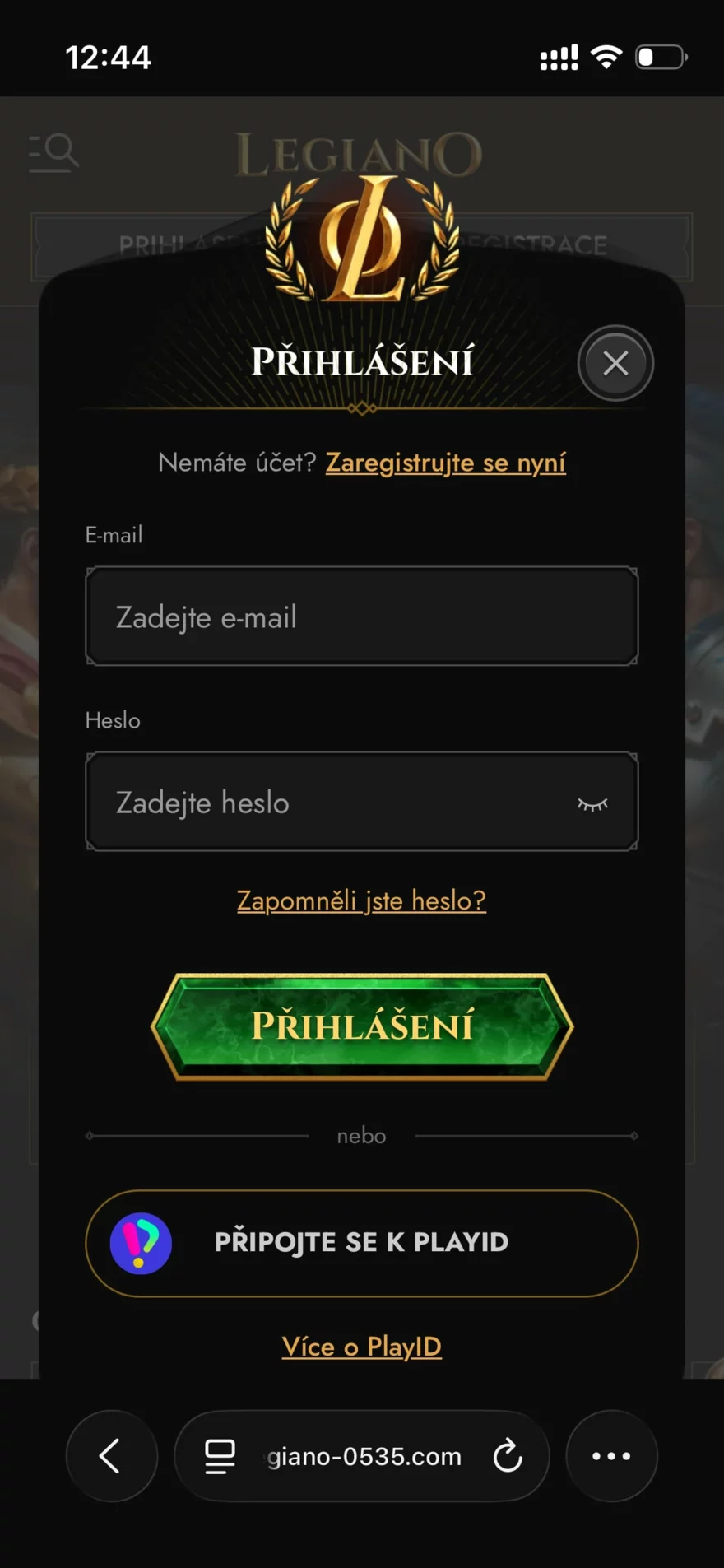
Task: Open the browser's three-dot menu
Action: pos(611,1455)
